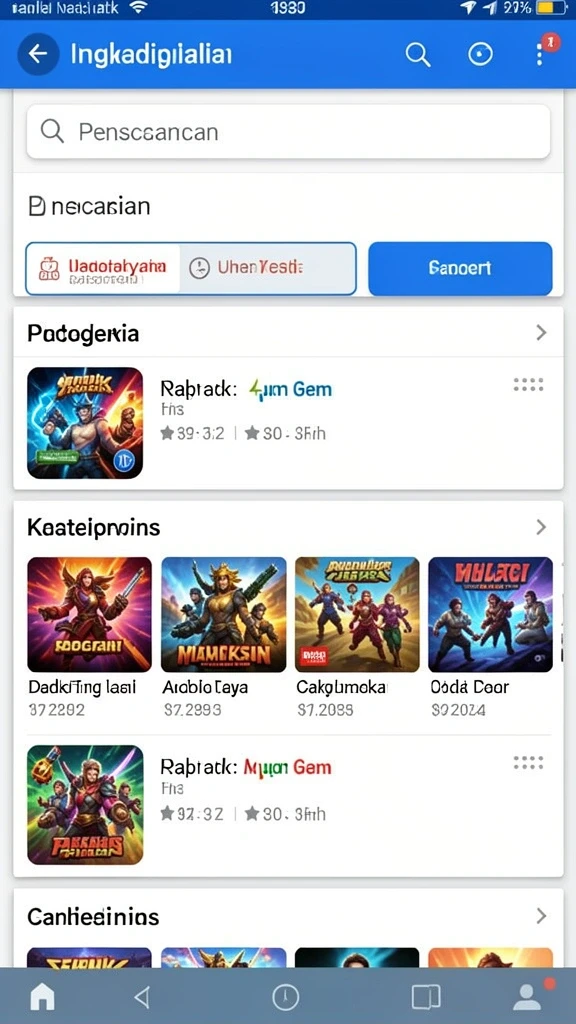576x1024 pixels.
Task: Open options dots for Rabtack in the Koateiprwins section
Action: click(528, 763)
